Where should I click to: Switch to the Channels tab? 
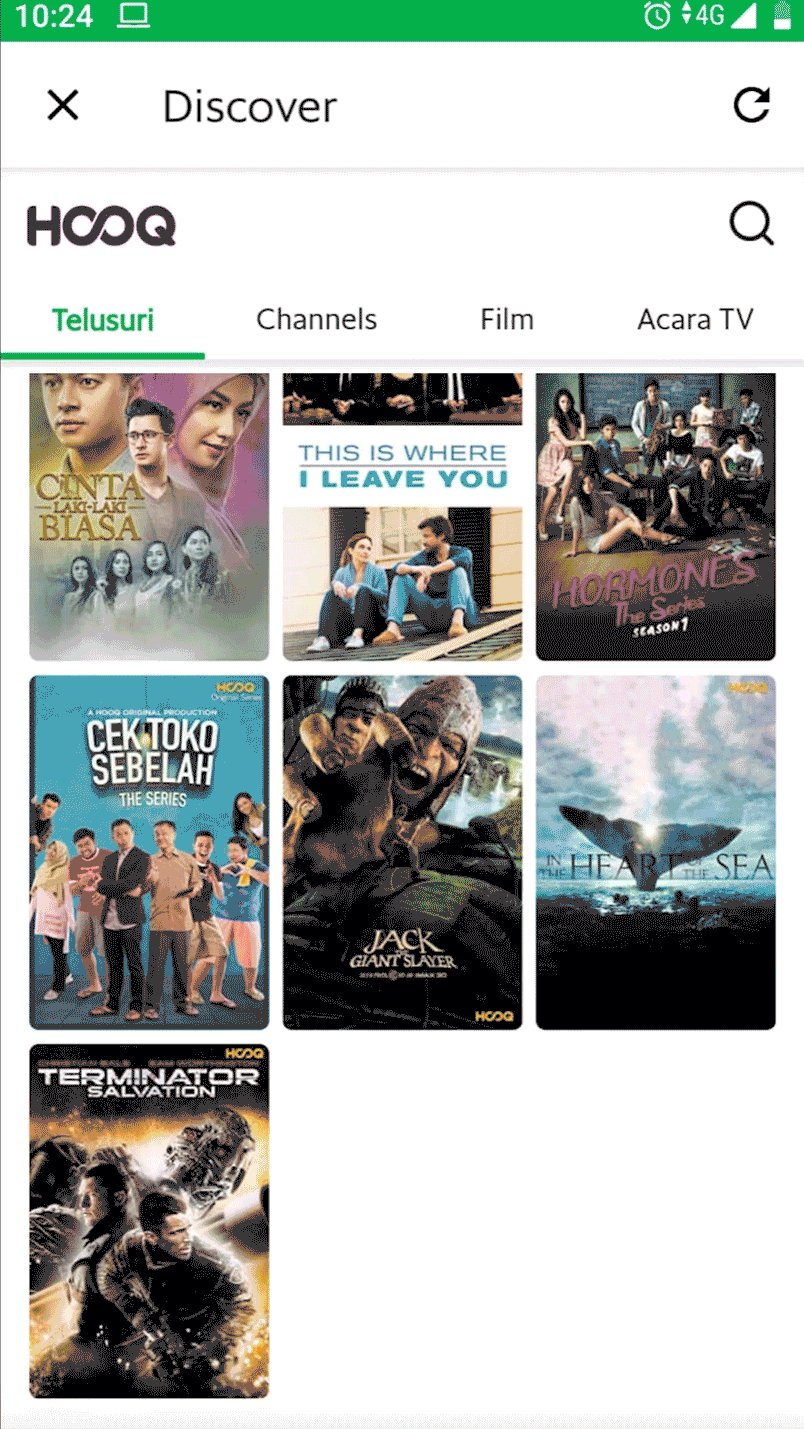[x=316, y=320]
